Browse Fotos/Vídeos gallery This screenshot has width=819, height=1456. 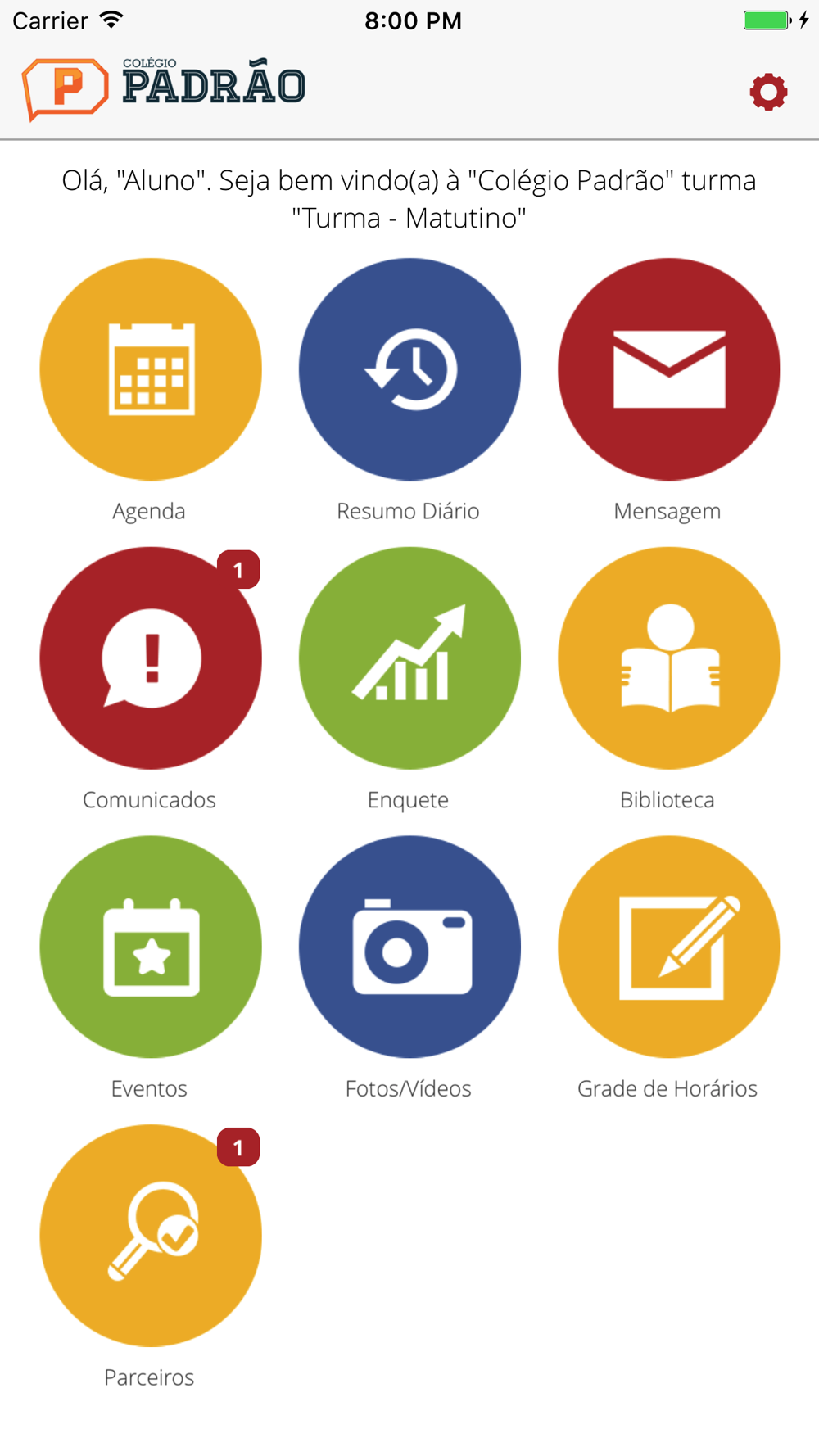pos(409,947)
